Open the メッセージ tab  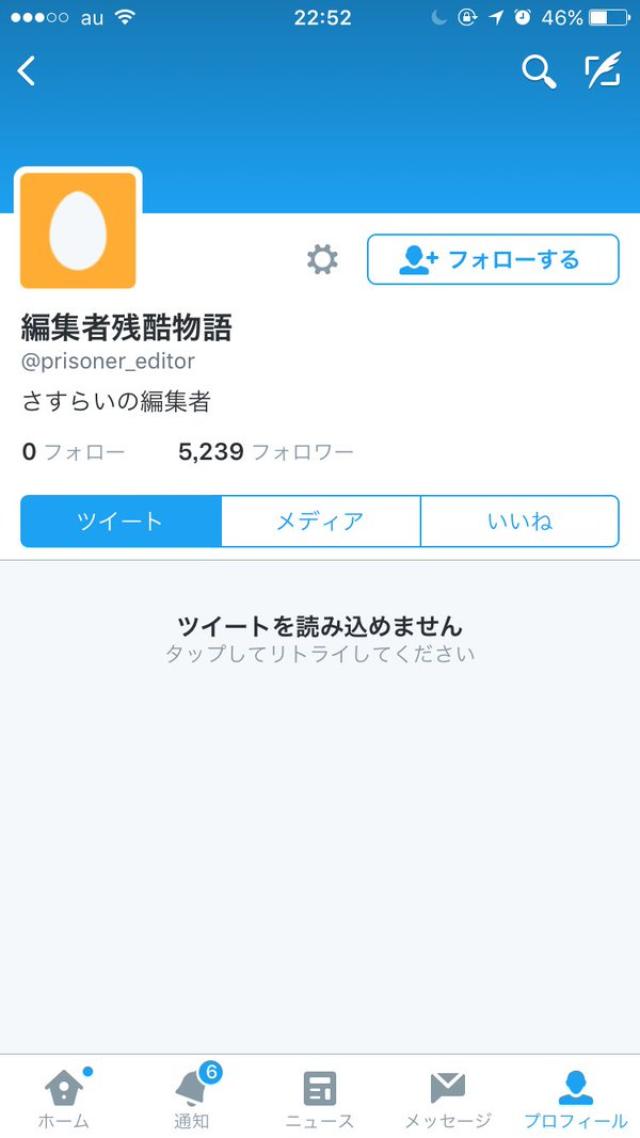coord(448,1097)
